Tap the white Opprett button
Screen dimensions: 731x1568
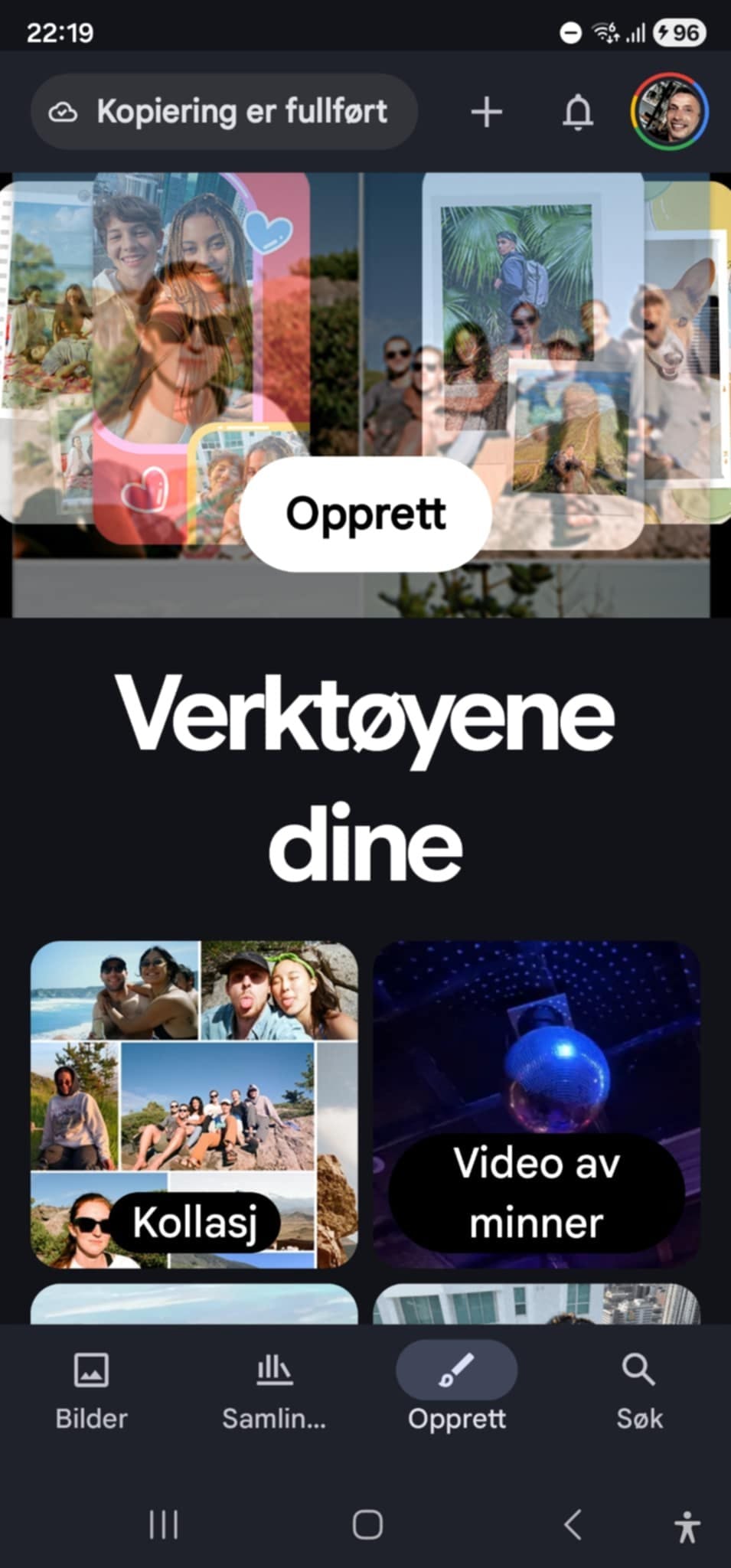tap(365, 514)
